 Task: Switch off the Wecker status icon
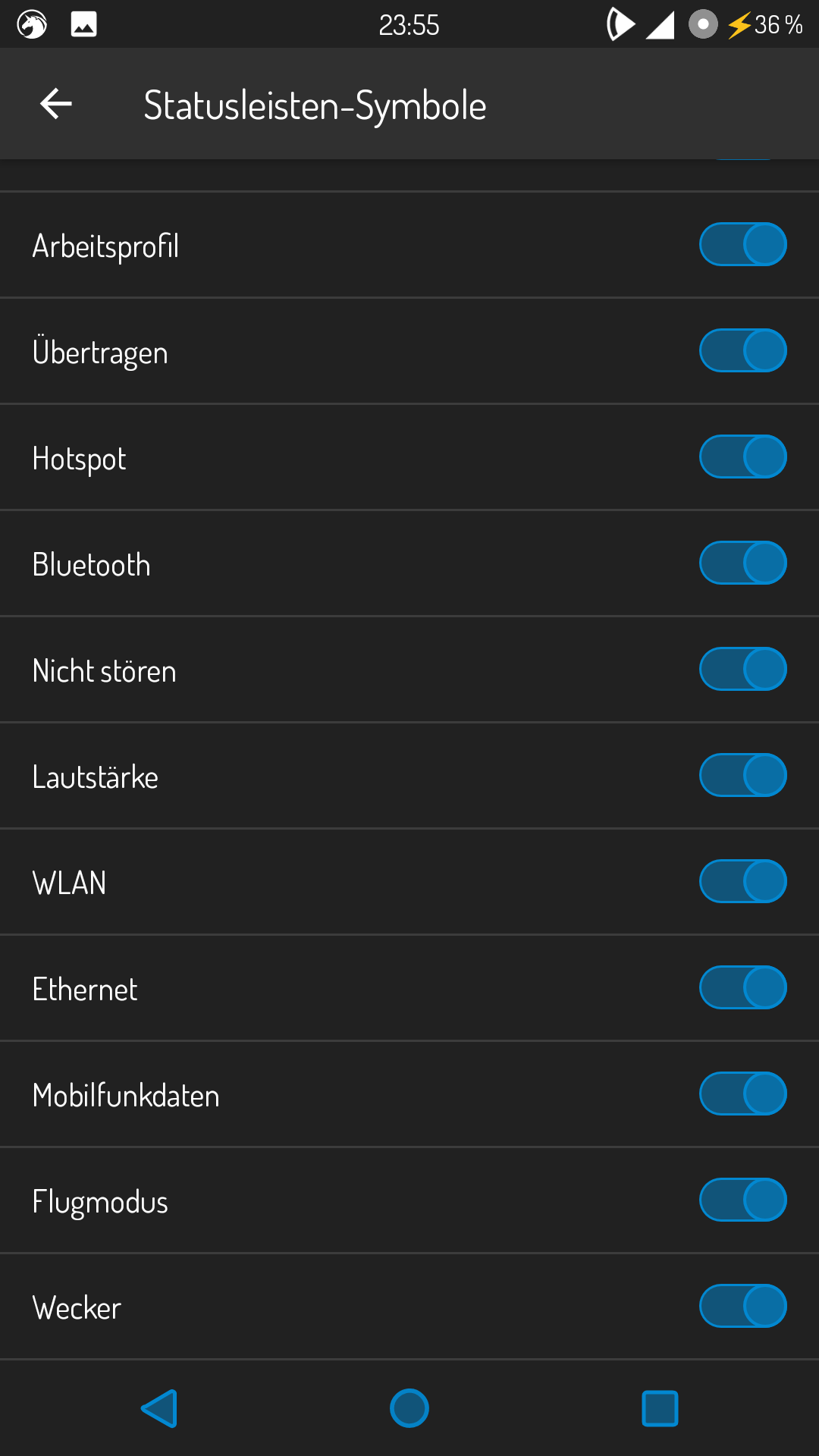[742, 1306]
